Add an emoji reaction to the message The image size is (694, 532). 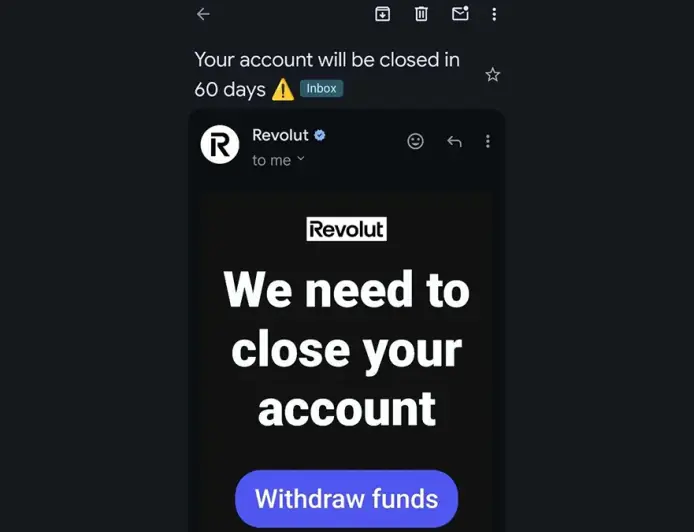click(x=416, y=141)
